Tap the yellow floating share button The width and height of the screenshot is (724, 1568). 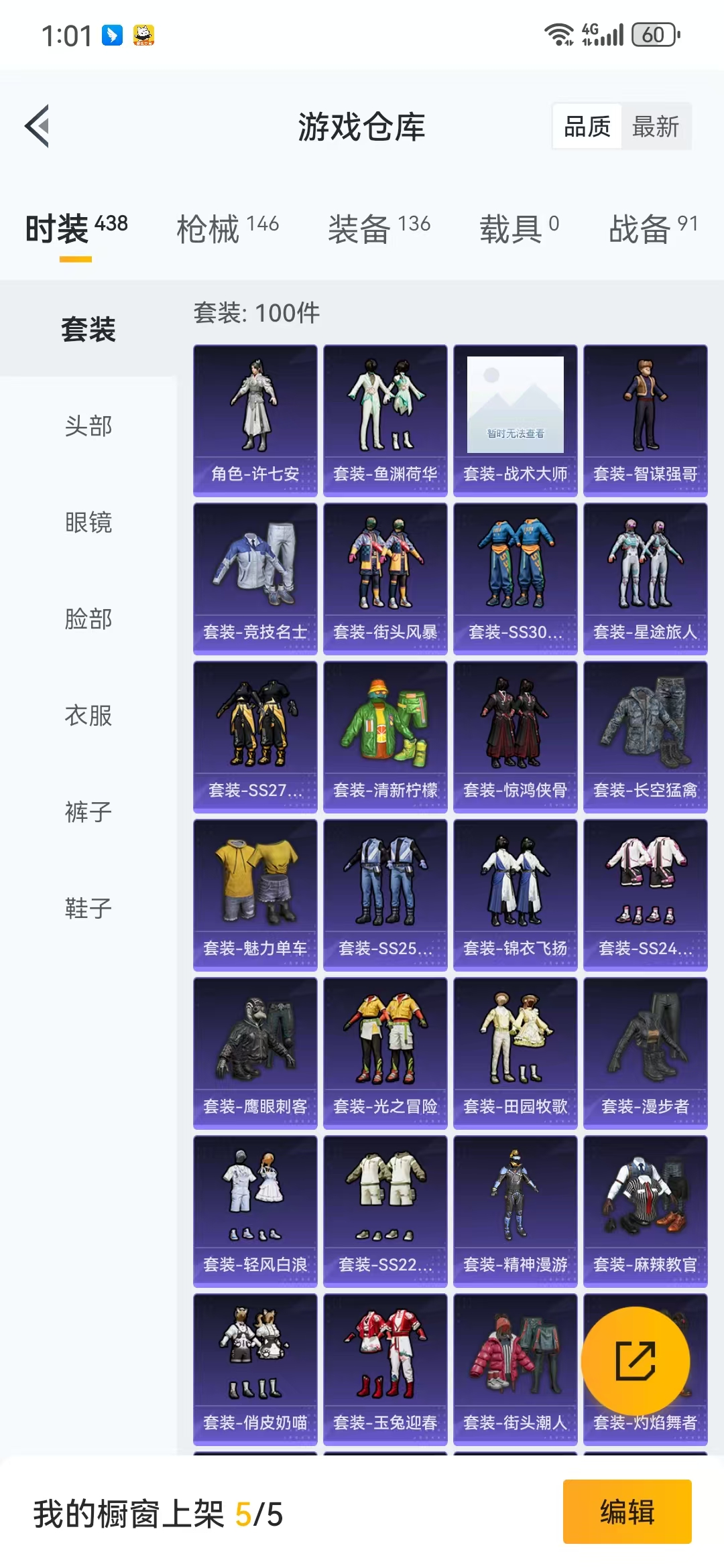click(x=636, y=1361)
